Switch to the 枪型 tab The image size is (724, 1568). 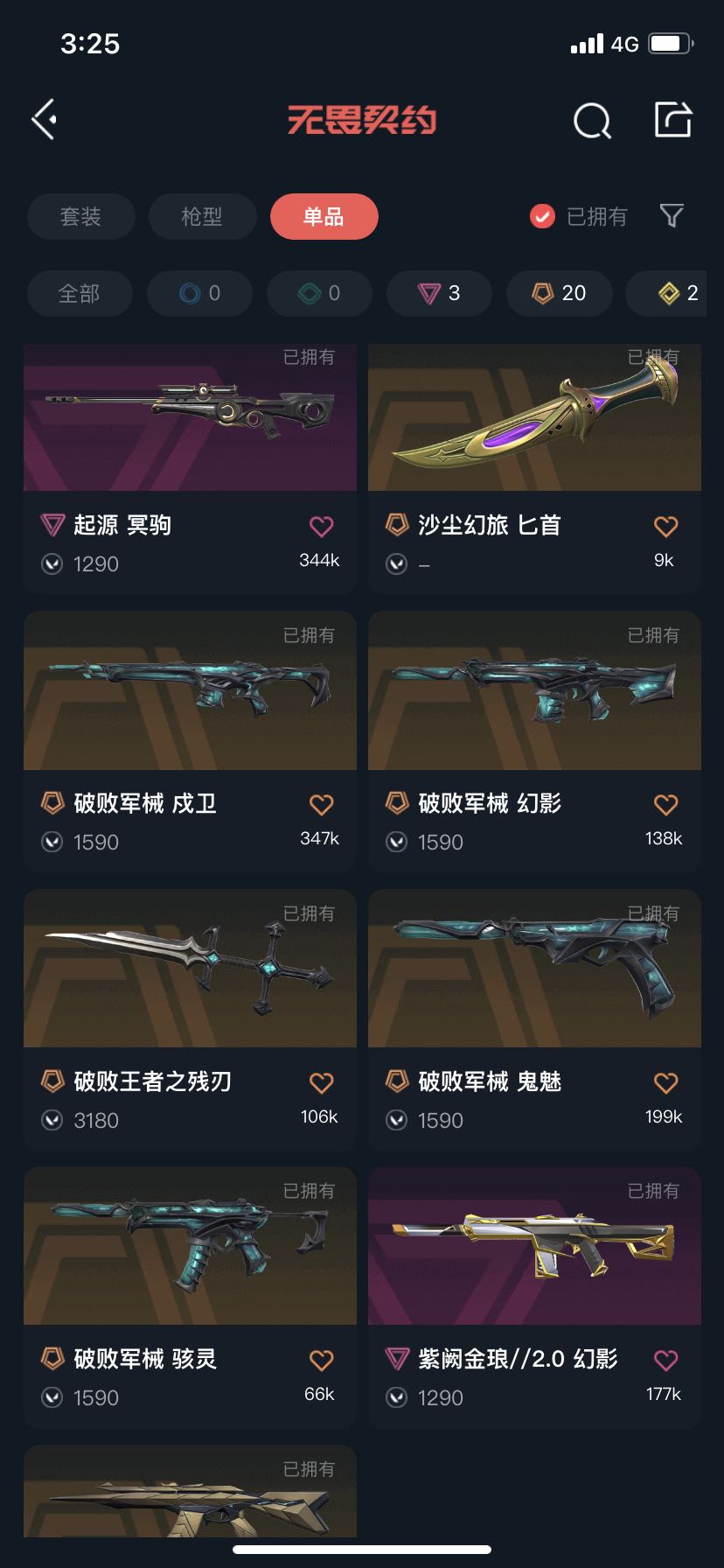(202, 216)
